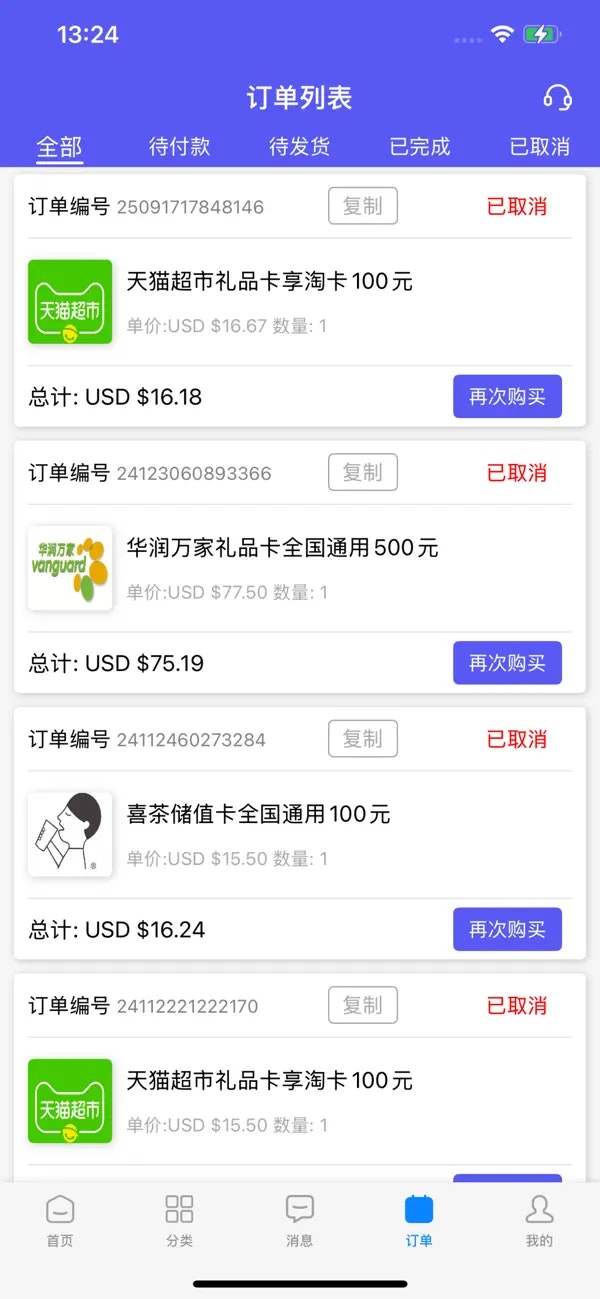The width and height of the screenshot is (600, 1299).
Task: Go to the 首页 home tab
Action: (60, 1221)
